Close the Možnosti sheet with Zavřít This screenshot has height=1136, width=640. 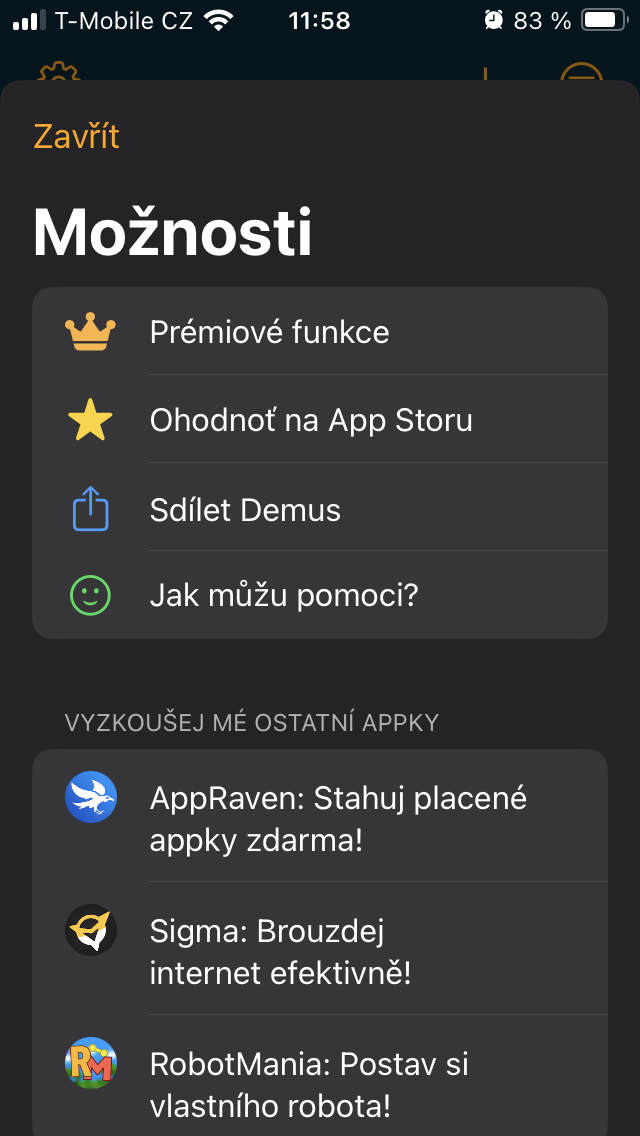76,136
